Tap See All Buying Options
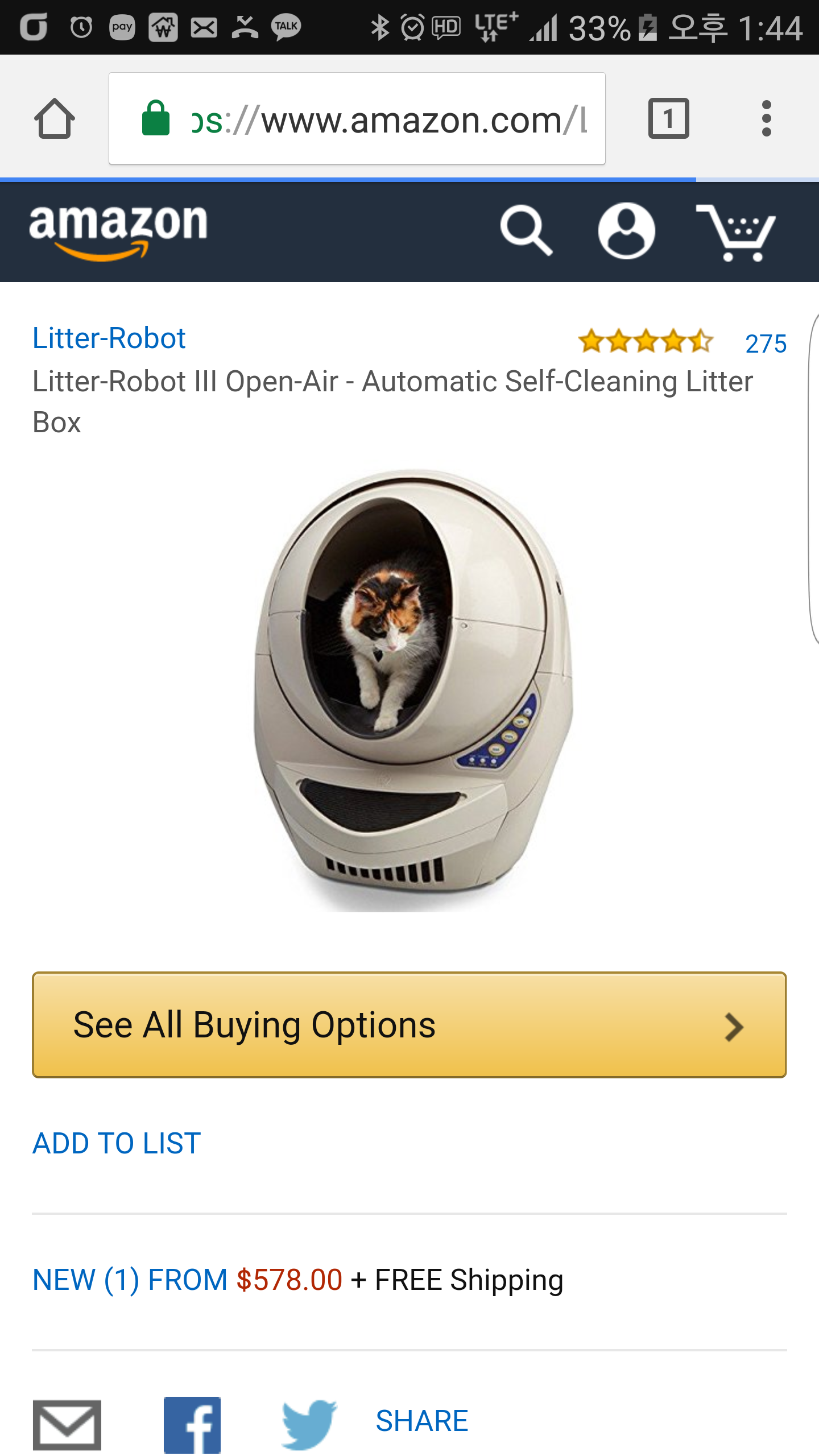Image resolution: width=819 pixels, height=1456 pixels. [x=409, y=1025]
